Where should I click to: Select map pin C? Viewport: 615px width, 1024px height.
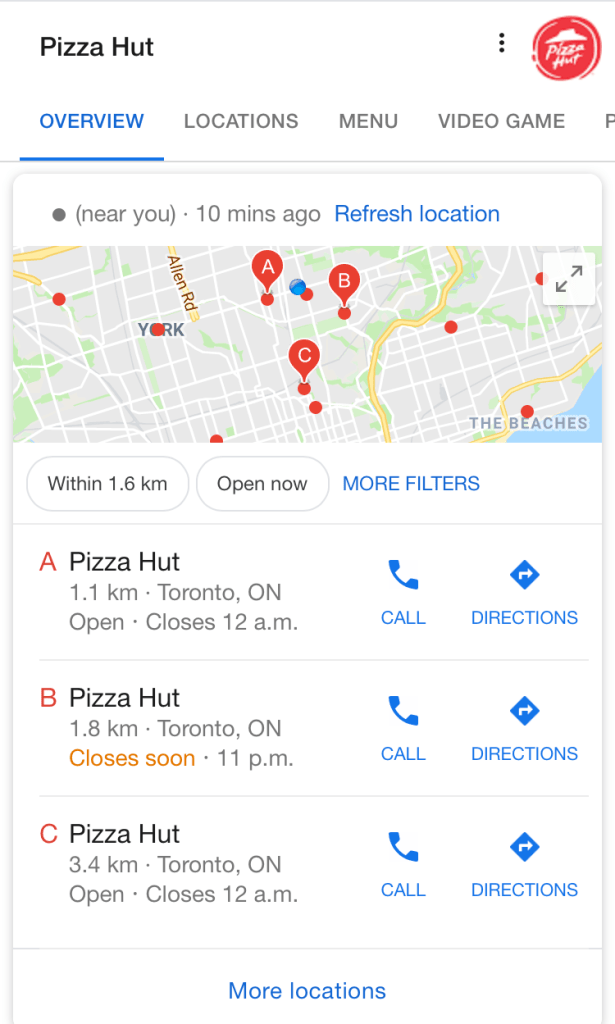coord(304,357)
